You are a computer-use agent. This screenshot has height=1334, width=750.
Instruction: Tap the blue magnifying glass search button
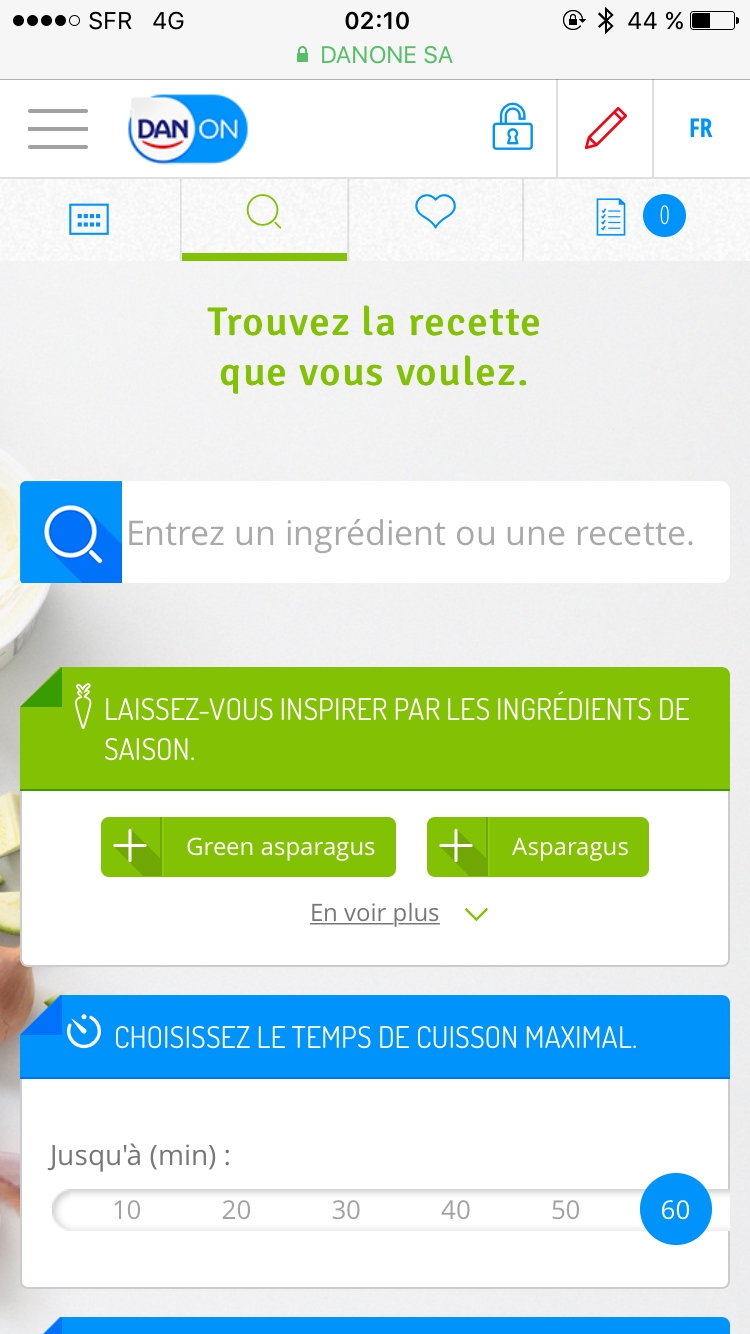tap(71, 532)
